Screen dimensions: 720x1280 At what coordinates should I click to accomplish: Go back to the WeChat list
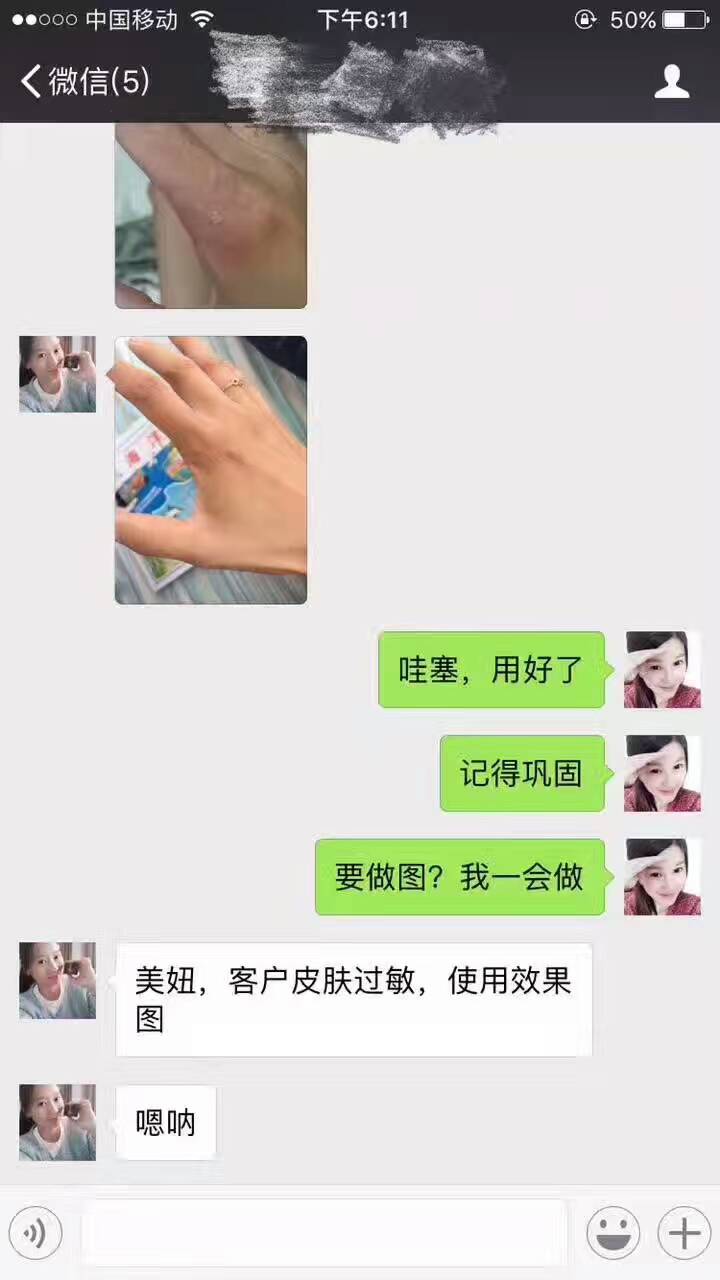(85, 82)
